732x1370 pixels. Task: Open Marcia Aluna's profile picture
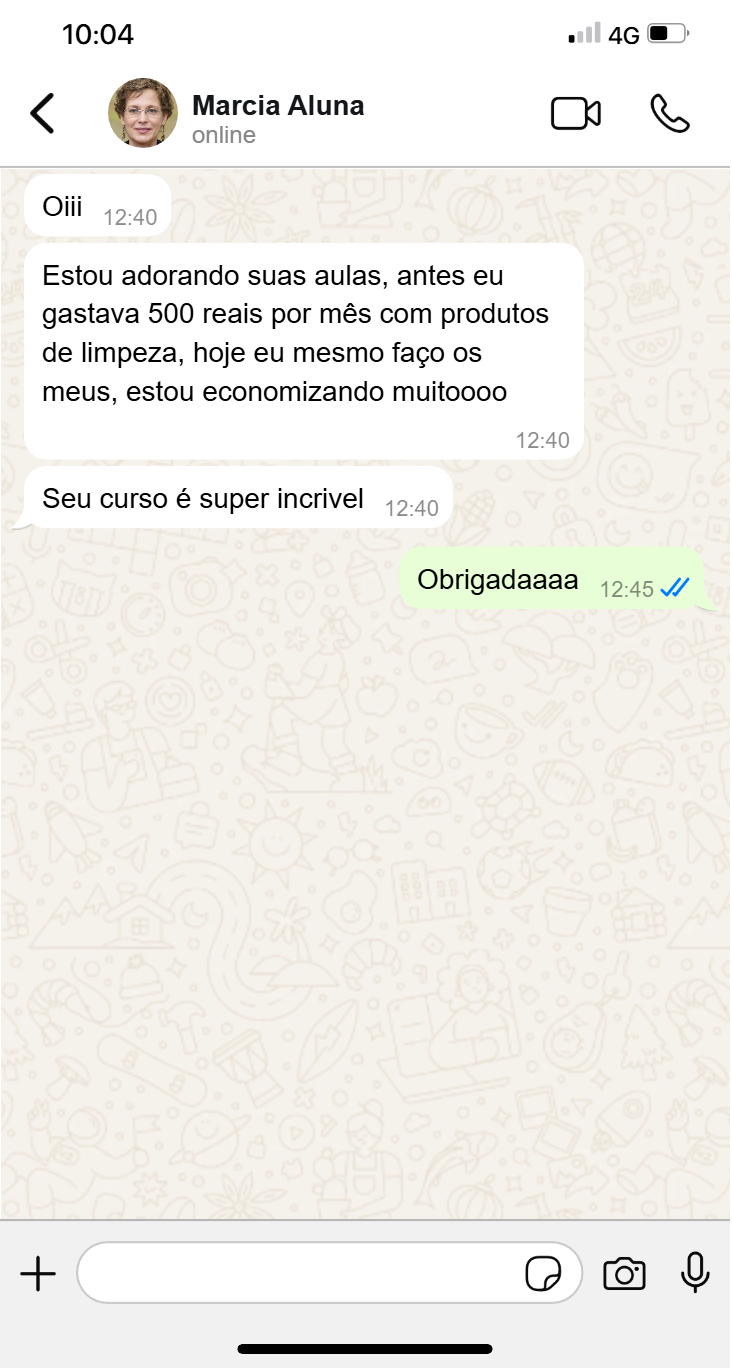[143, 113]
